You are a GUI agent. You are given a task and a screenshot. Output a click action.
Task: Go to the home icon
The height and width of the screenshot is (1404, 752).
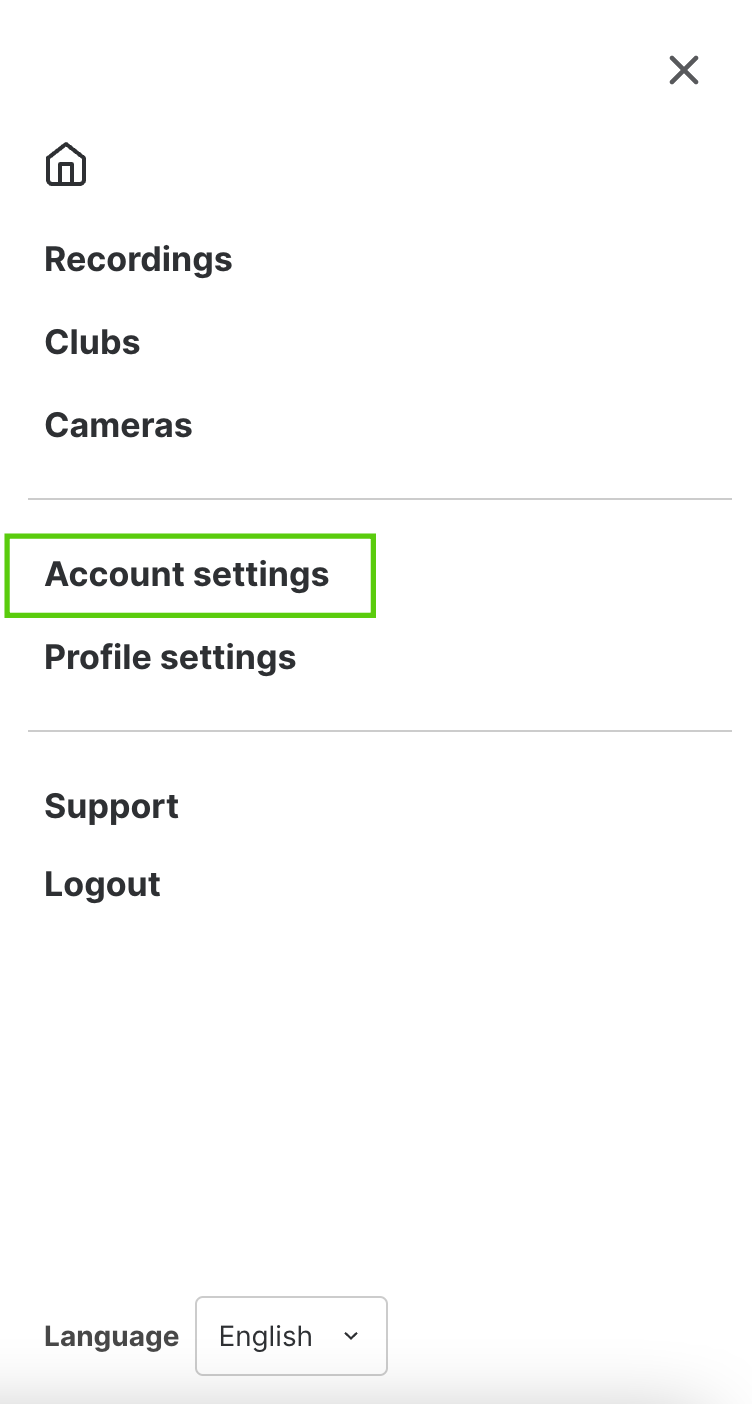pos(66,164)
